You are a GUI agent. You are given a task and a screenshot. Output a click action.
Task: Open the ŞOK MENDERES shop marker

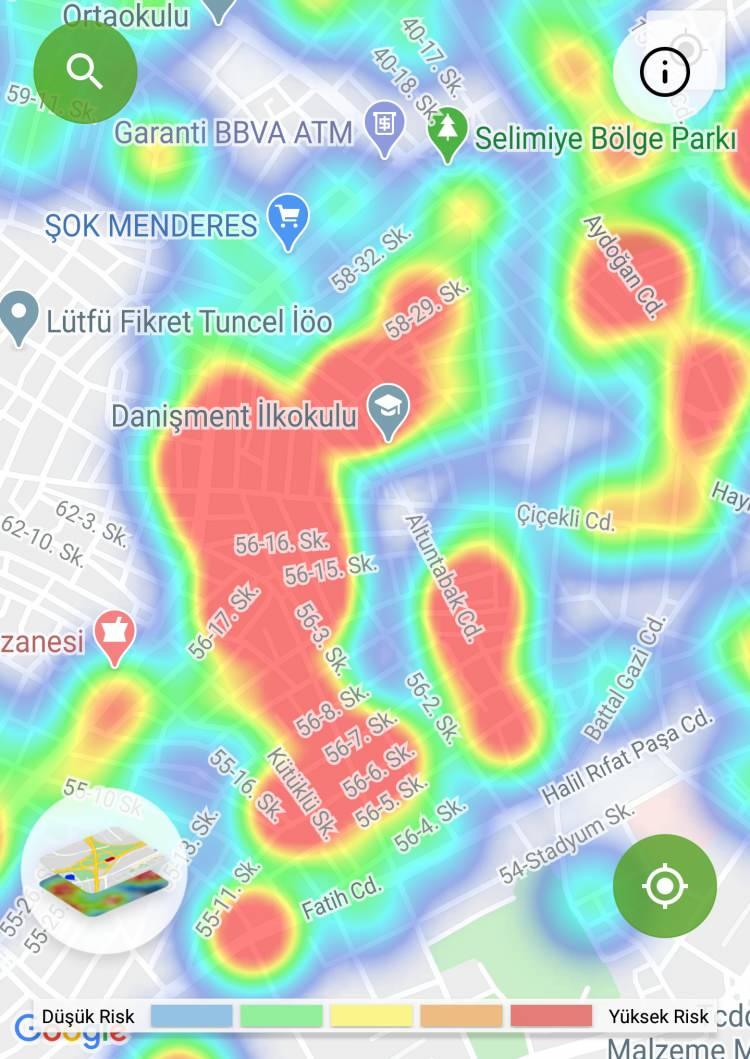pyautogui.click(x=288, y=217)
